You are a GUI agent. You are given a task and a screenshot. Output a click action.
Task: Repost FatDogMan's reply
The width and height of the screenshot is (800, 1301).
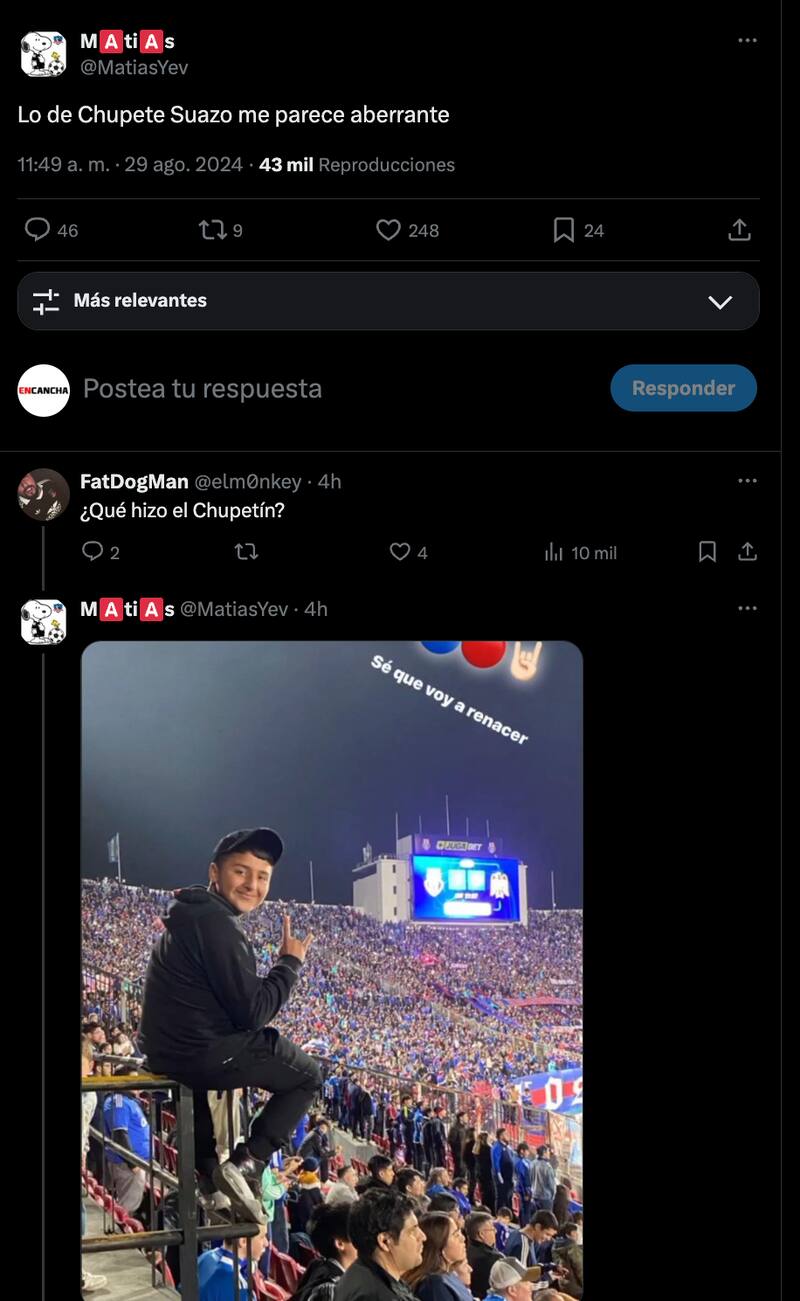pyautogui.click(x=246, y=552)
